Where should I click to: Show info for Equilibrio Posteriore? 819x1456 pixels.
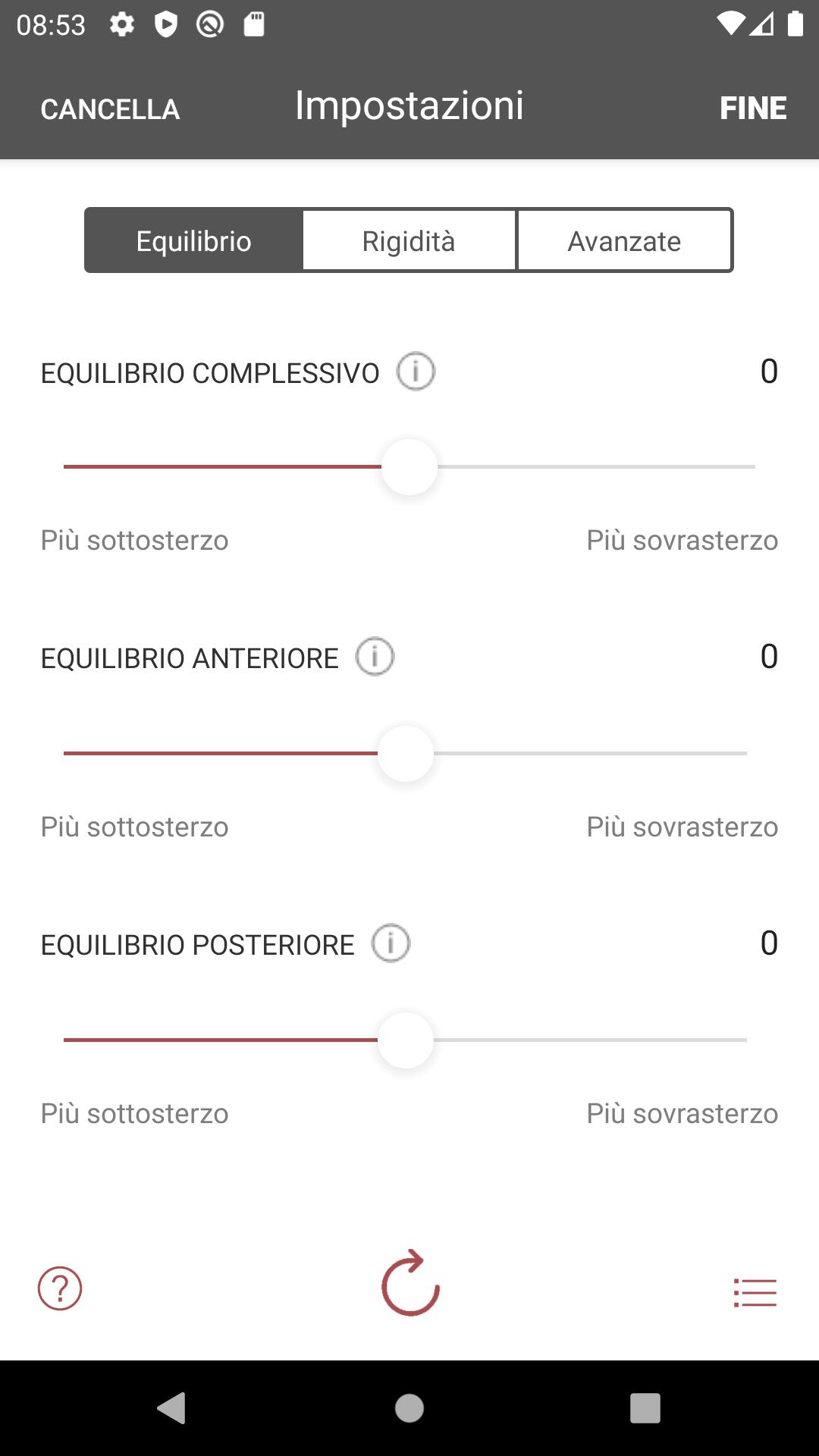click(x=391, y=943)
